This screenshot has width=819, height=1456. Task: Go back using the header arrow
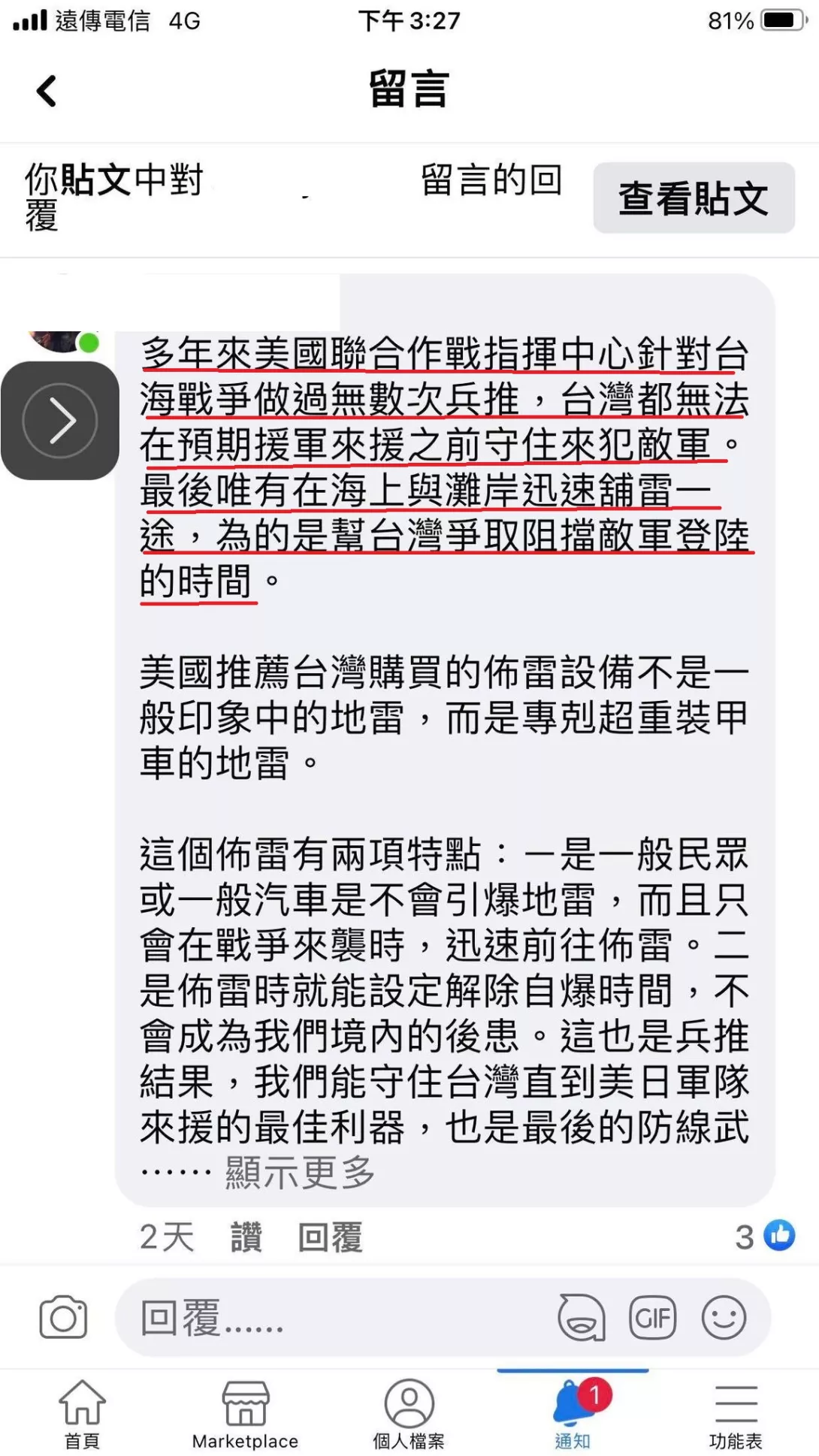click(47, 91)
